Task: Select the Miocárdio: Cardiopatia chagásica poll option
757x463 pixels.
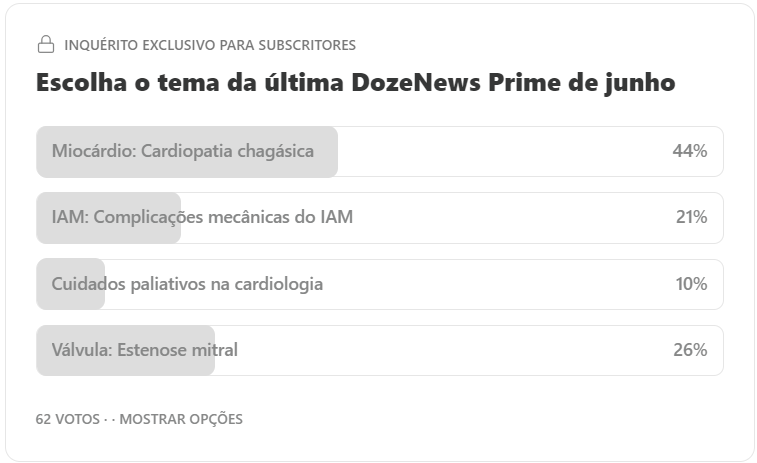Action: [x=378, y=152]
